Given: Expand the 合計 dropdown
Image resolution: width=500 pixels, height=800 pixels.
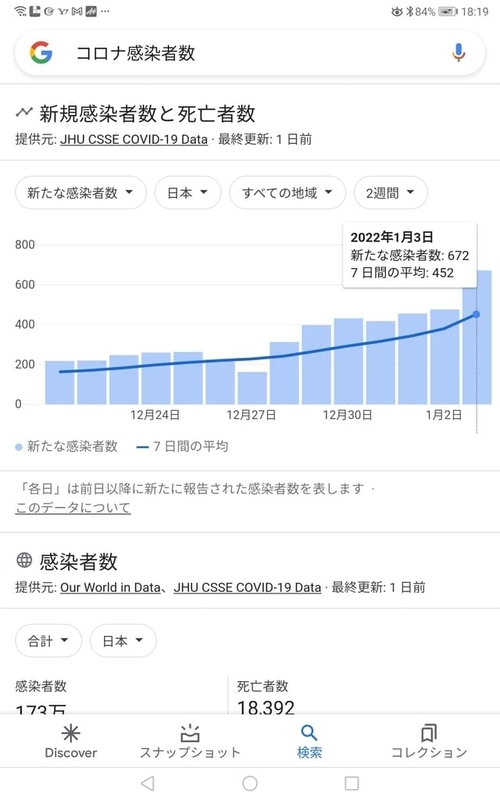Looking at the screenshot, I should coord(48,641).
